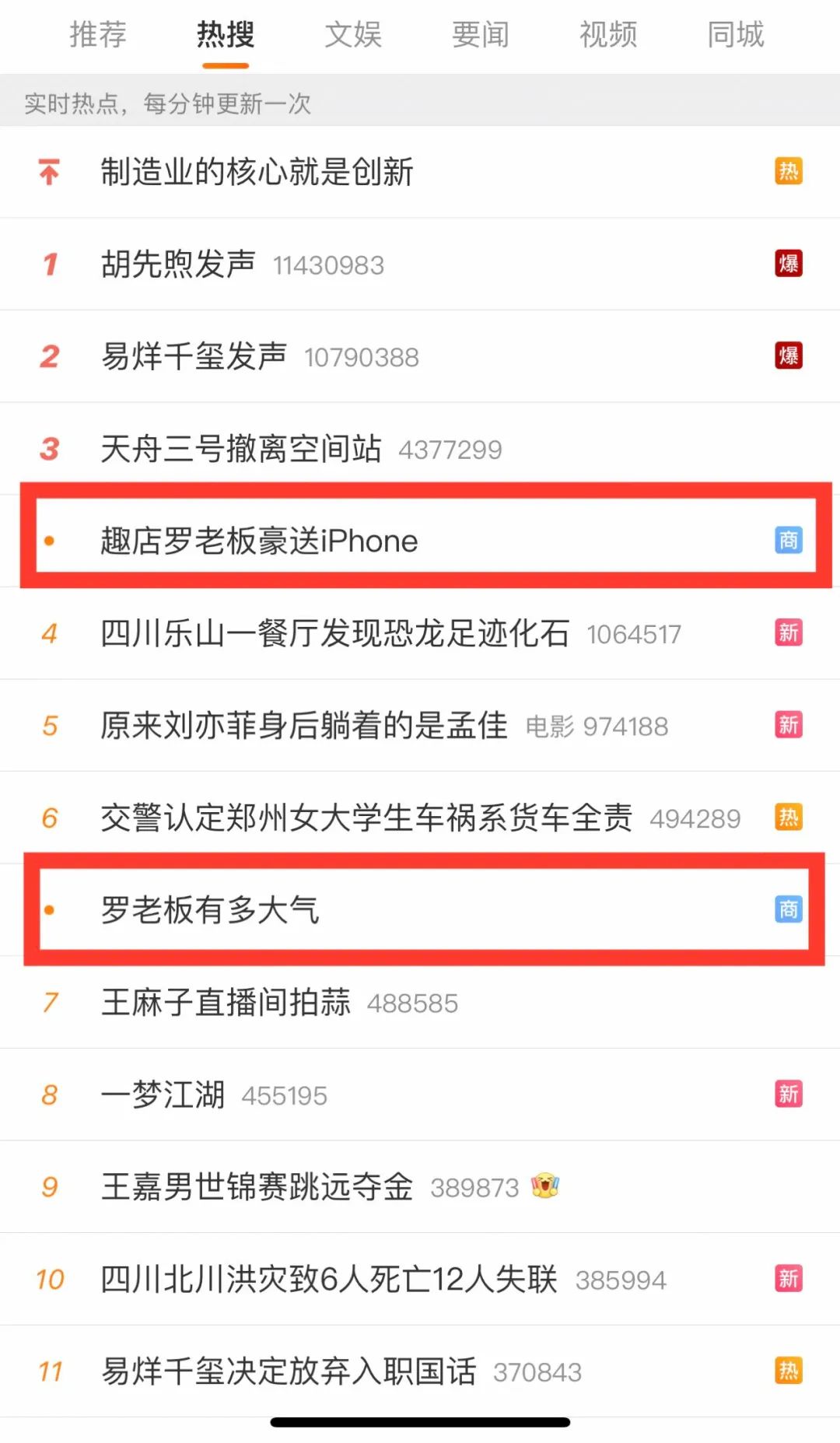Open 王嘉男世锦赛跳远夺金 topic

click(257, 1187)
